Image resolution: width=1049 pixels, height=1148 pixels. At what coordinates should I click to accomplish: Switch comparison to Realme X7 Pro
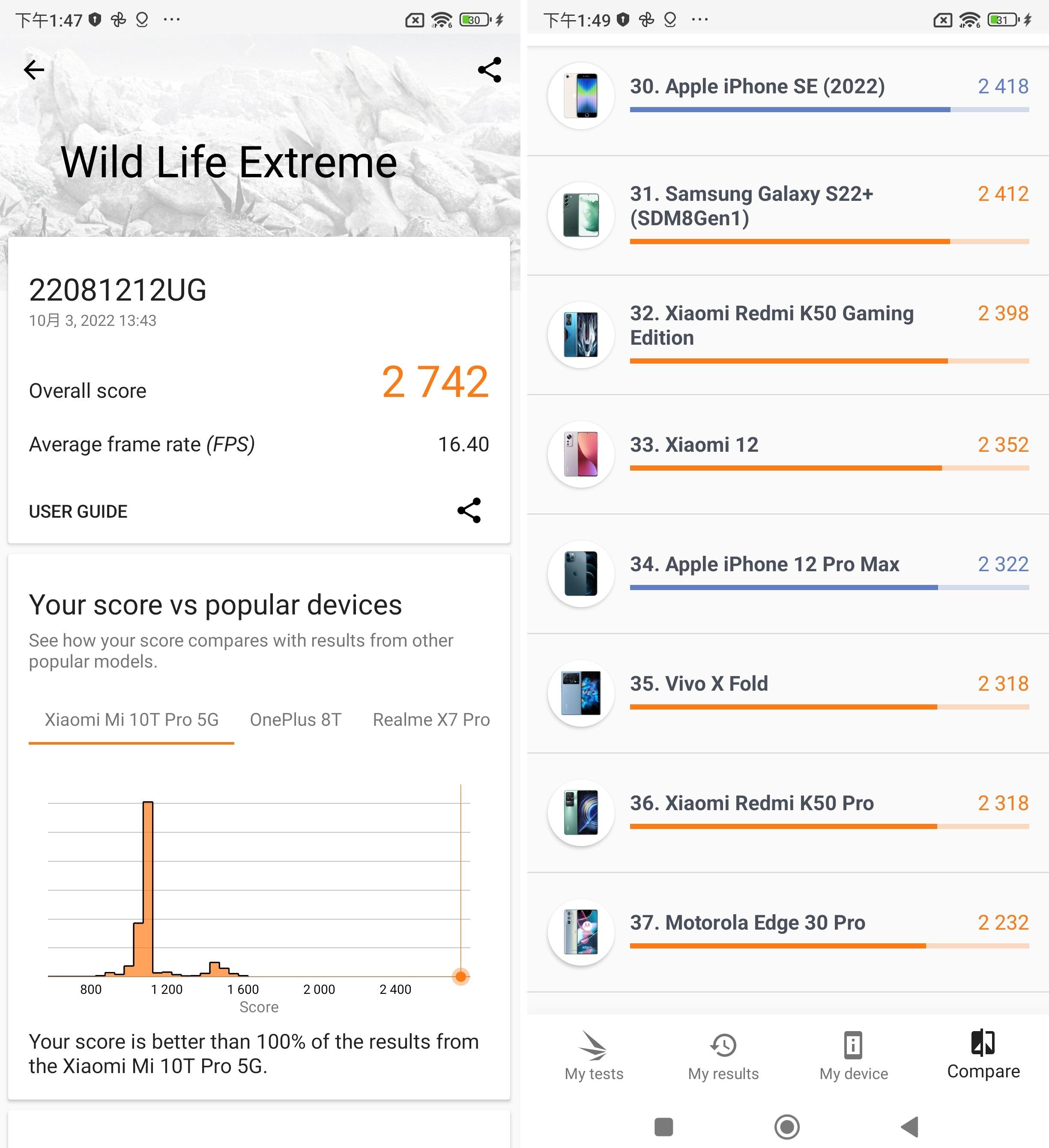pyautogui.click(x=430, y=720)
